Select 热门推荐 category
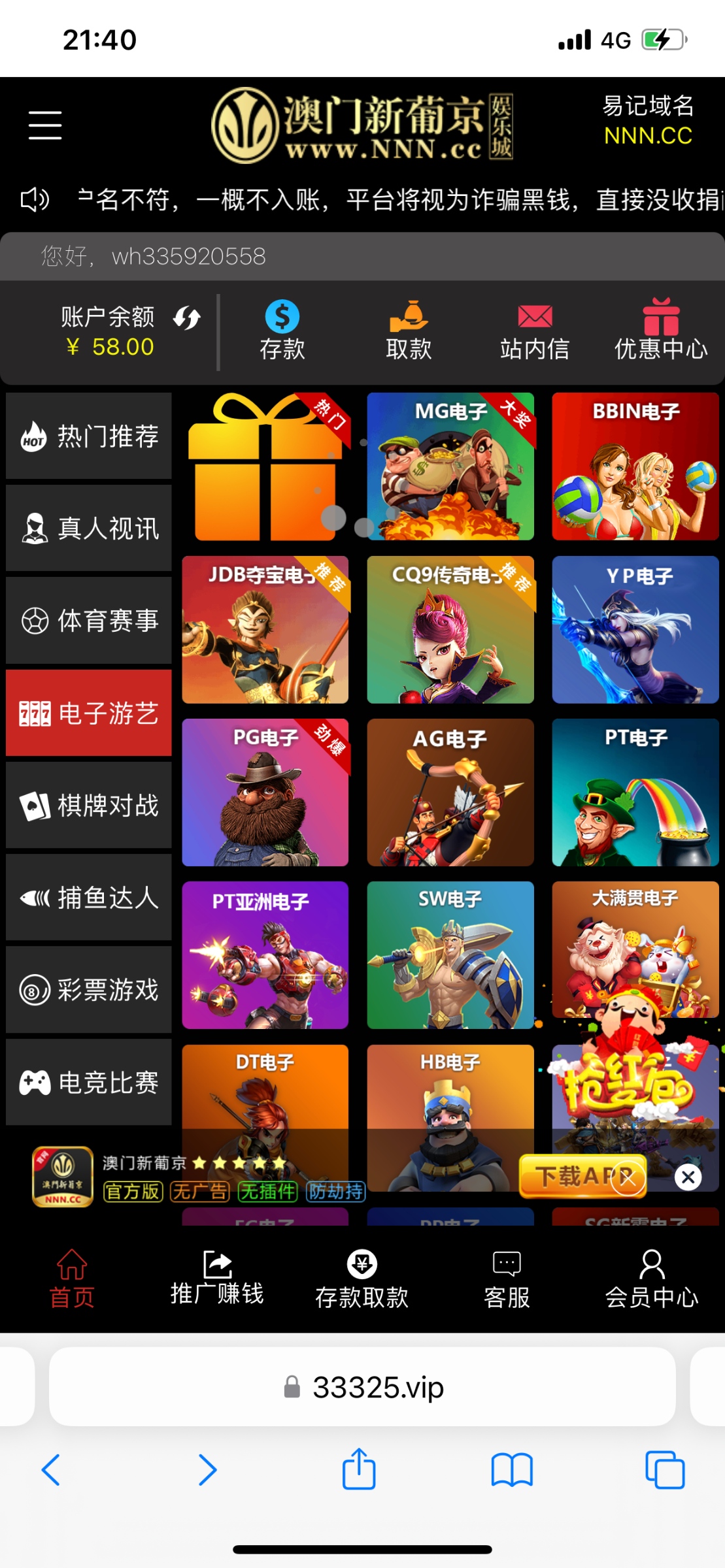Viewport: 725px width, 1568px height. pyautogui.click(x=89, y=436)
